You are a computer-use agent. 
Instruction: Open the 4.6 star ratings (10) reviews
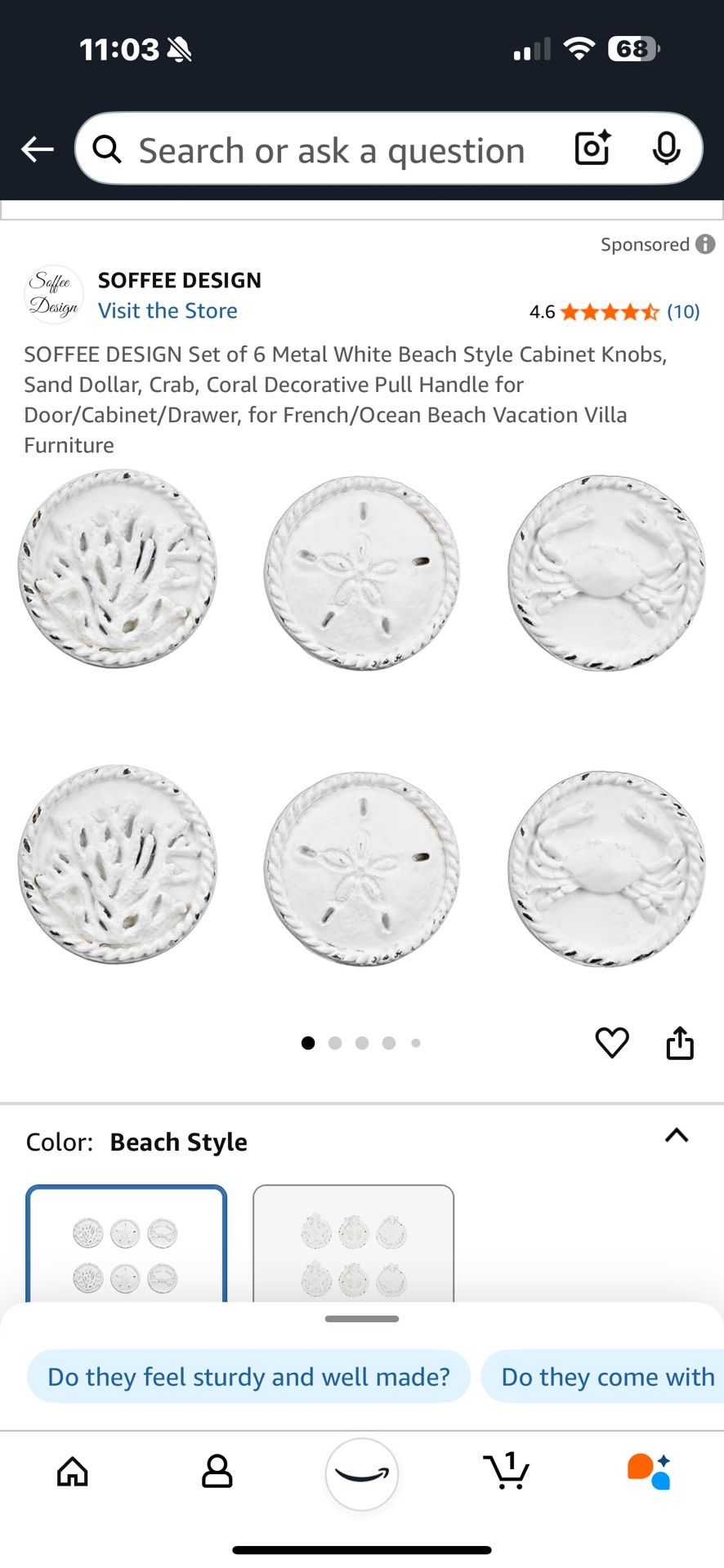point(615,312)
